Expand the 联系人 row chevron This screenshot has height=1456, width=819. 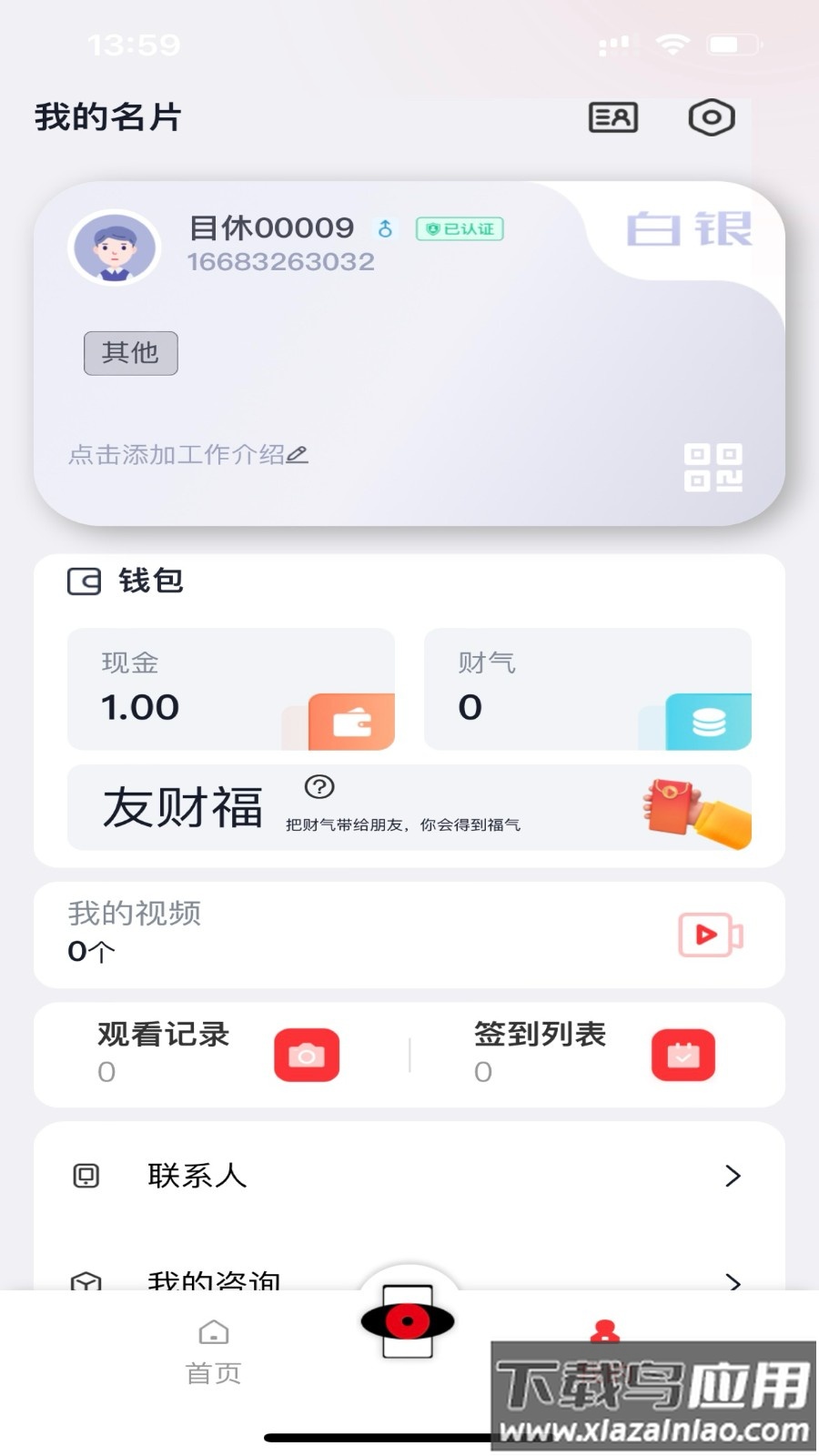click(733, 1176)
